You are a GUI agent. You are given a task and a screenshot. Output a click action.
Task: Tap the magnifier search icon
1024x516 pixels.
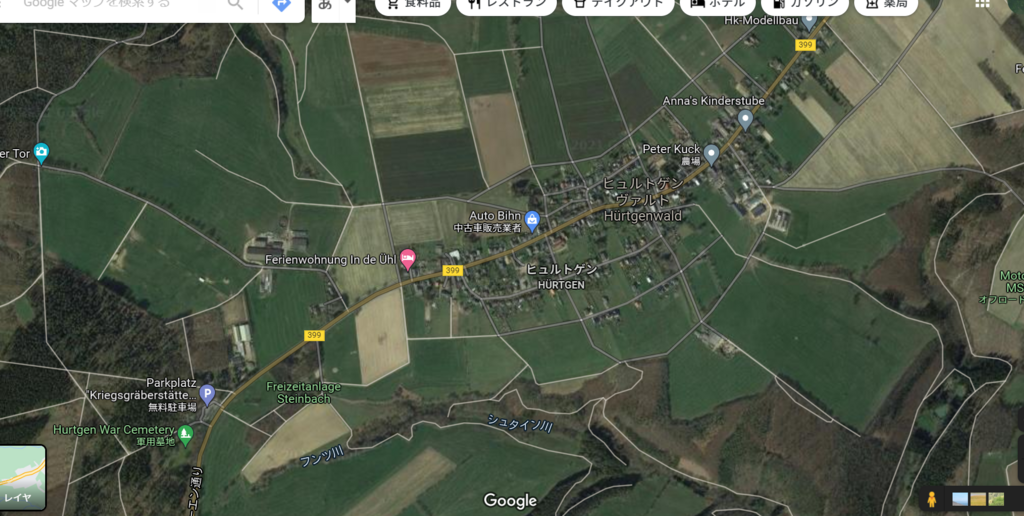235,5
